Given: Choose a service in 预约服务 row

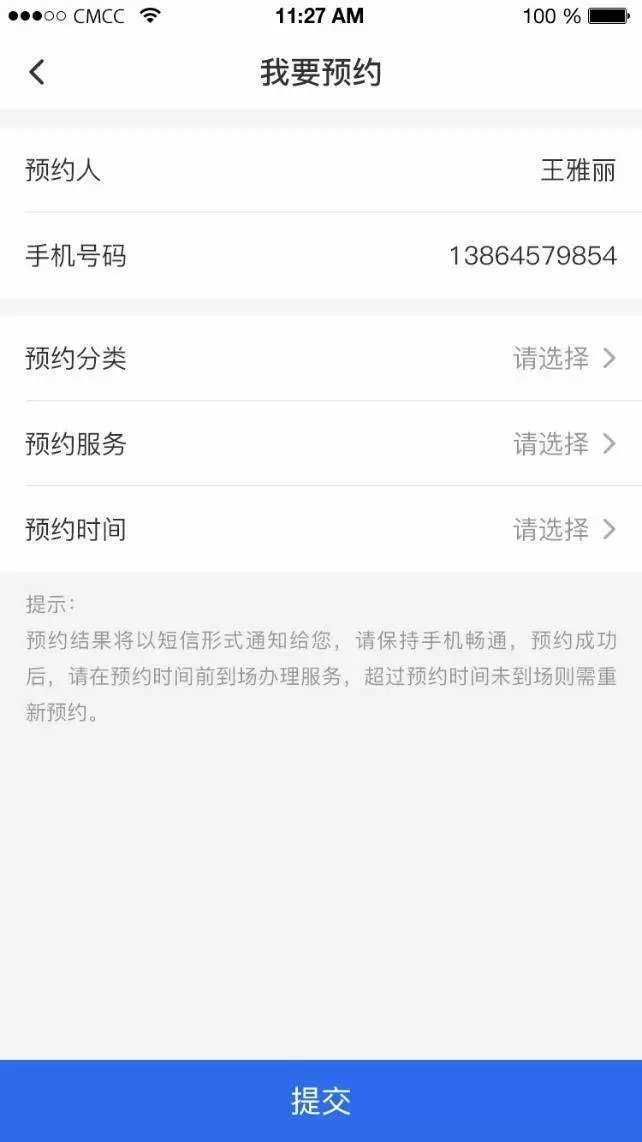Looking at the screenshot, I should (321, 444).
